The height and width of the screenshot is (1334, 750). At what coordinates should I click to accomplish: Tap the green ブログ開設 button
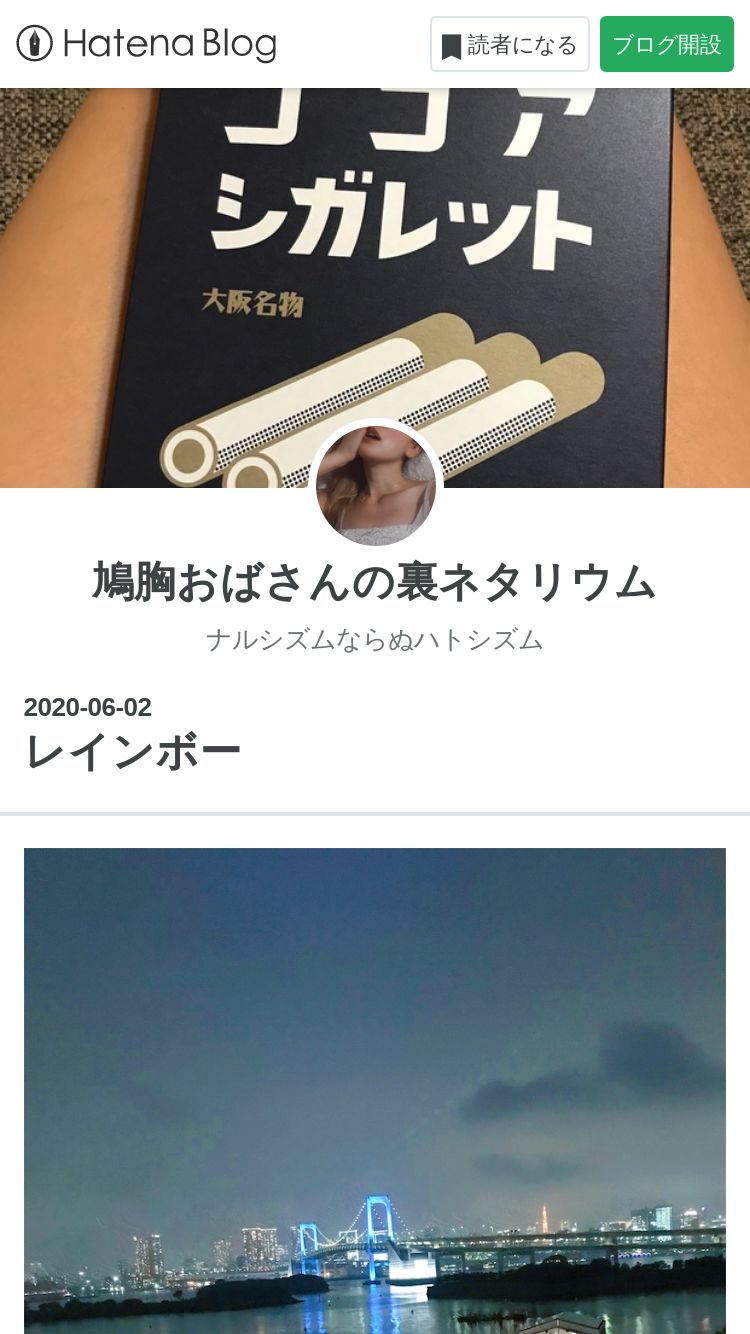tap(667, 44)
